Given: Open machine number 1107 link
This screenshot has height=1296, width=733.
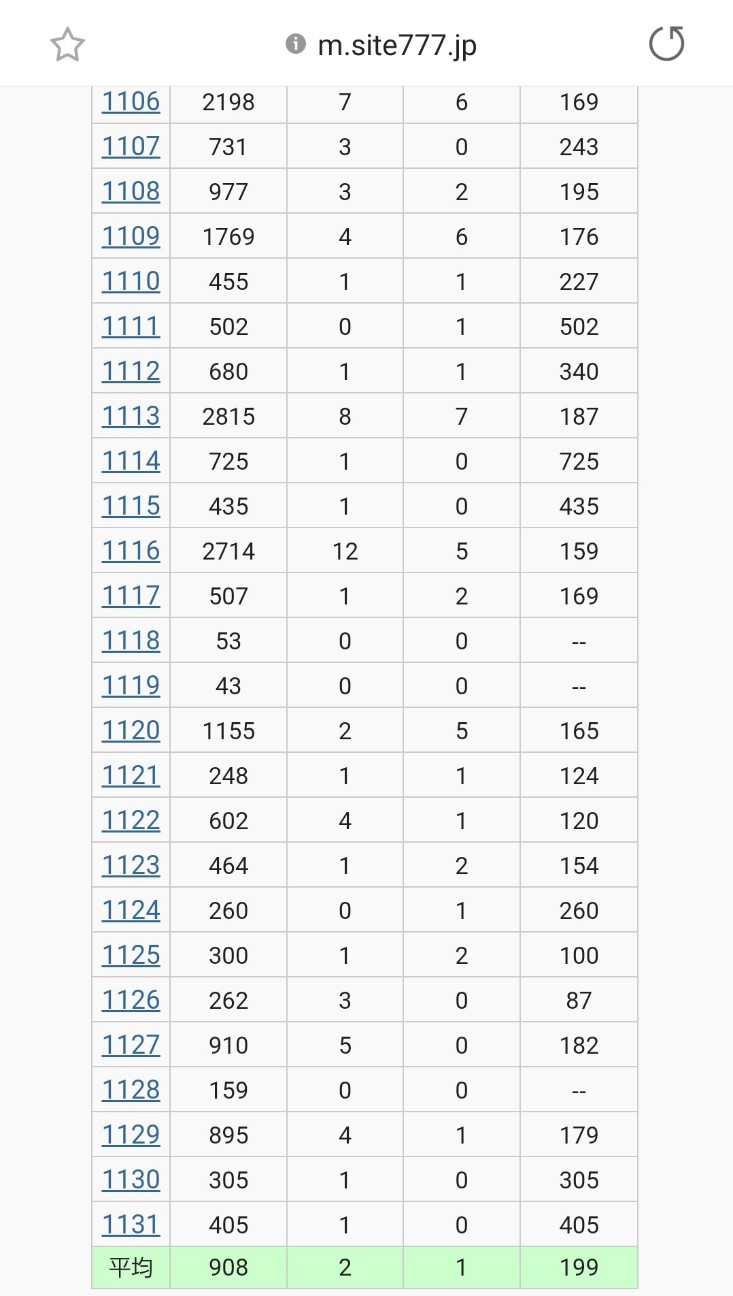Looking at the screenshot, I should coord(131,147).
